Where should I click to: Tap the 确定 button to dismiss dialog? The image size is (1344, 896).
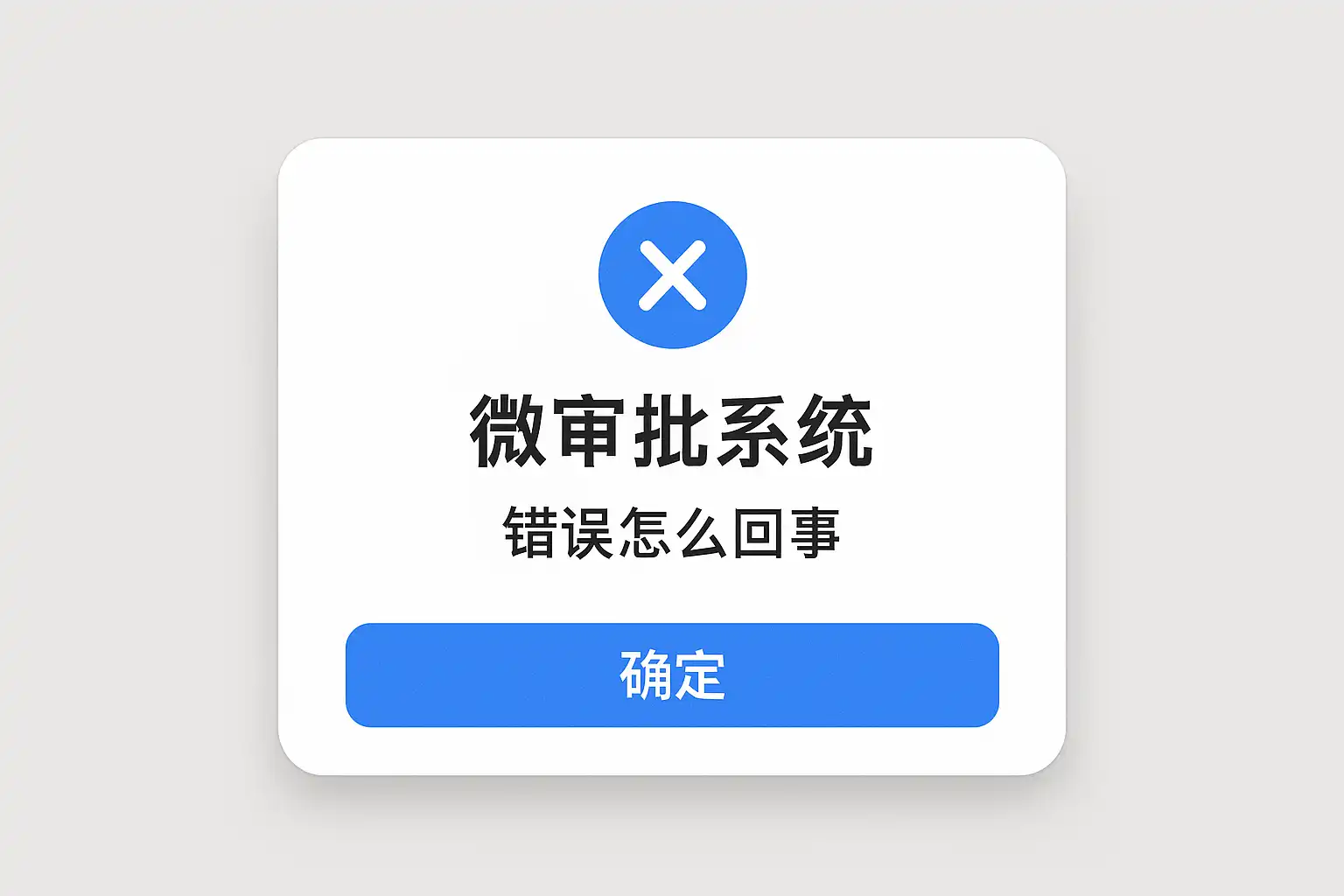tap(672, 675)
